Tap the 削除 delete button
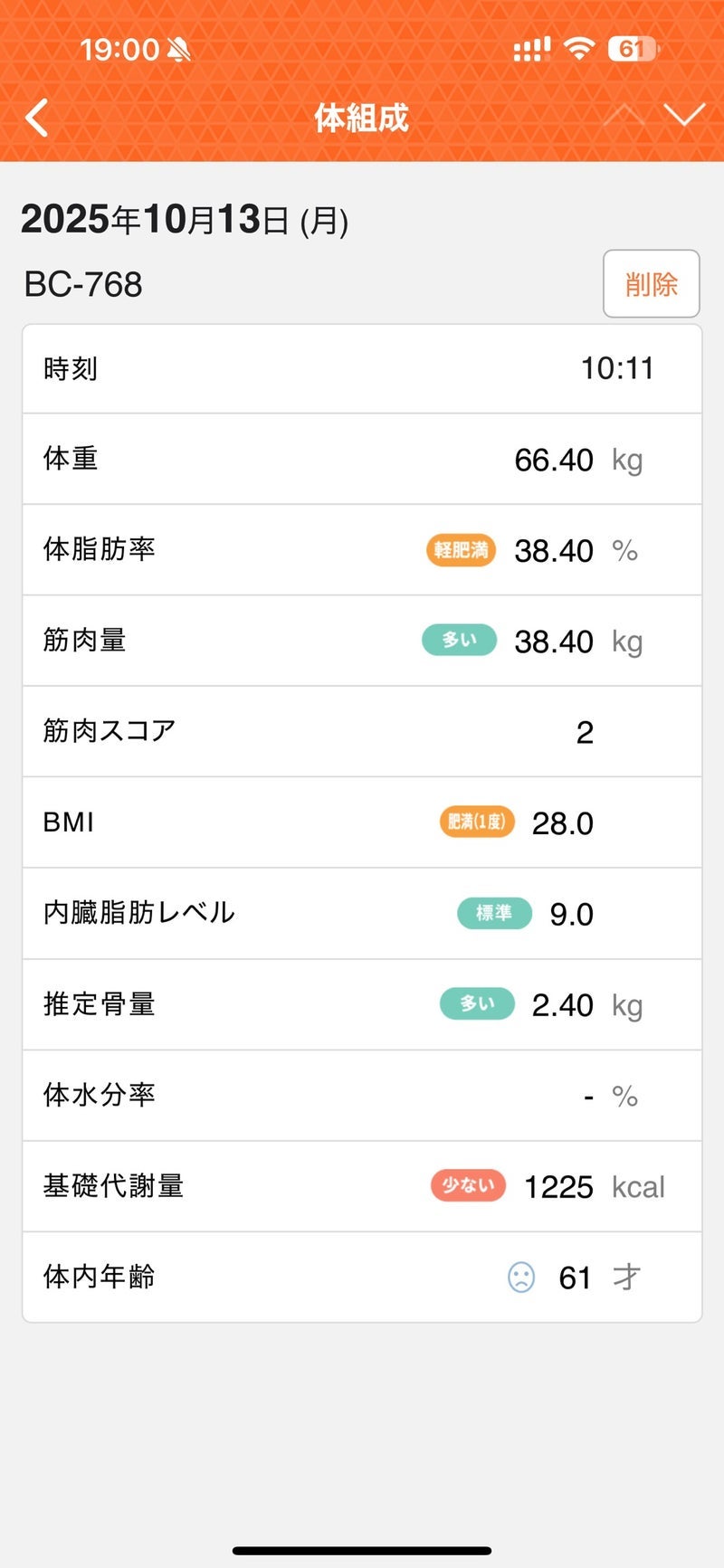Viewport: 724px width, 1568px height. tap(651, 284)
